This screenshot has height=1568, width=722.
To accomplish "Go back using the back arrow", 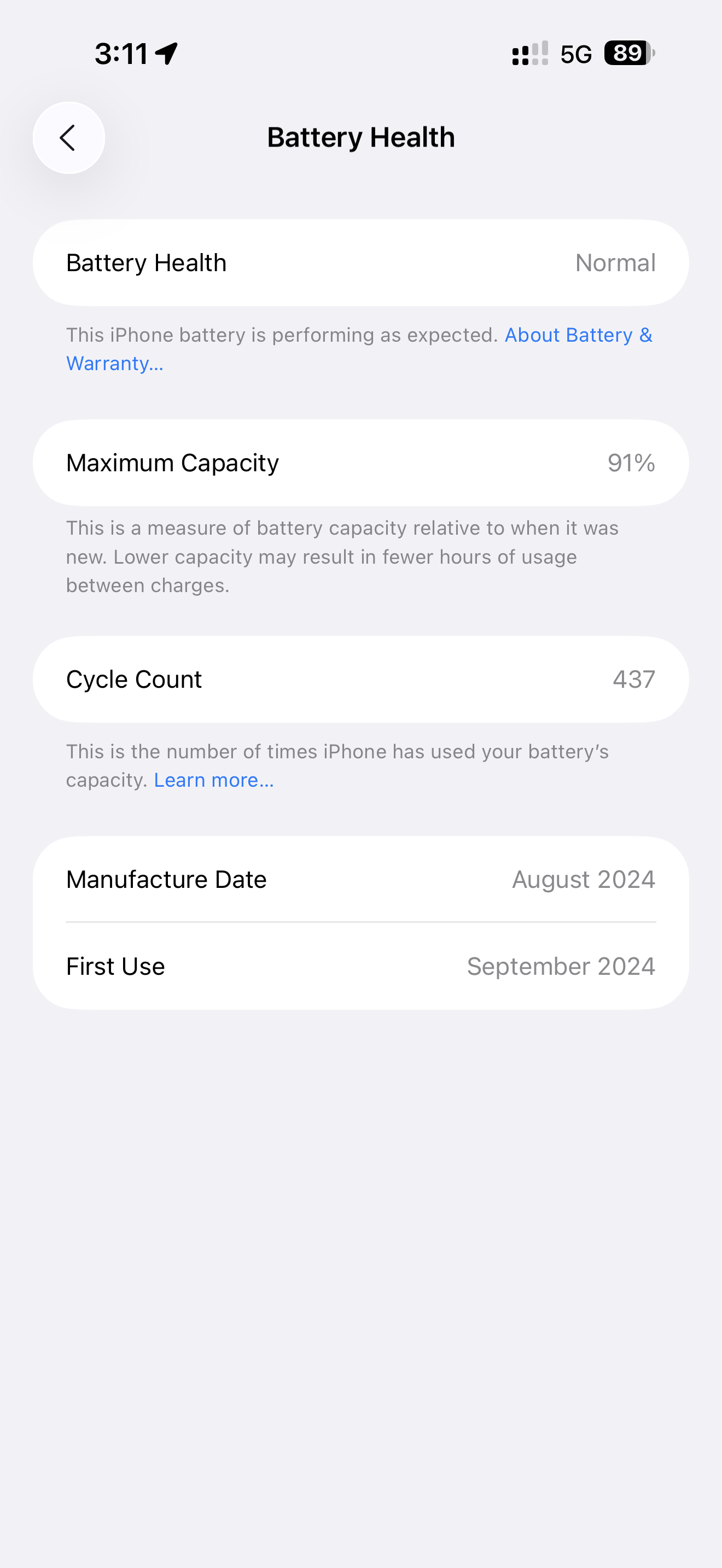I will (x=69, y=138).
